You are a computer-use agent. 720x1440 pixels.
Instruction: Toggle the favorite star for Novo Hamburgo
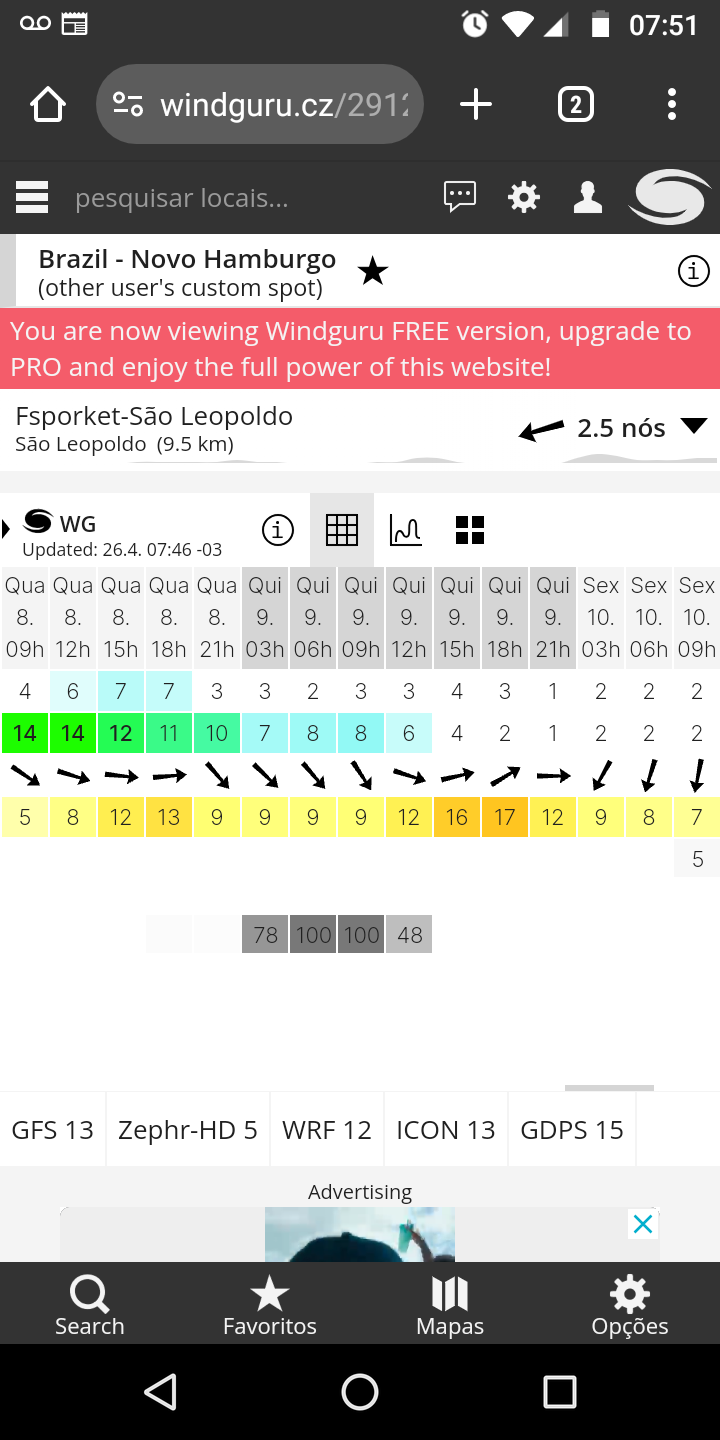point(373,270)
